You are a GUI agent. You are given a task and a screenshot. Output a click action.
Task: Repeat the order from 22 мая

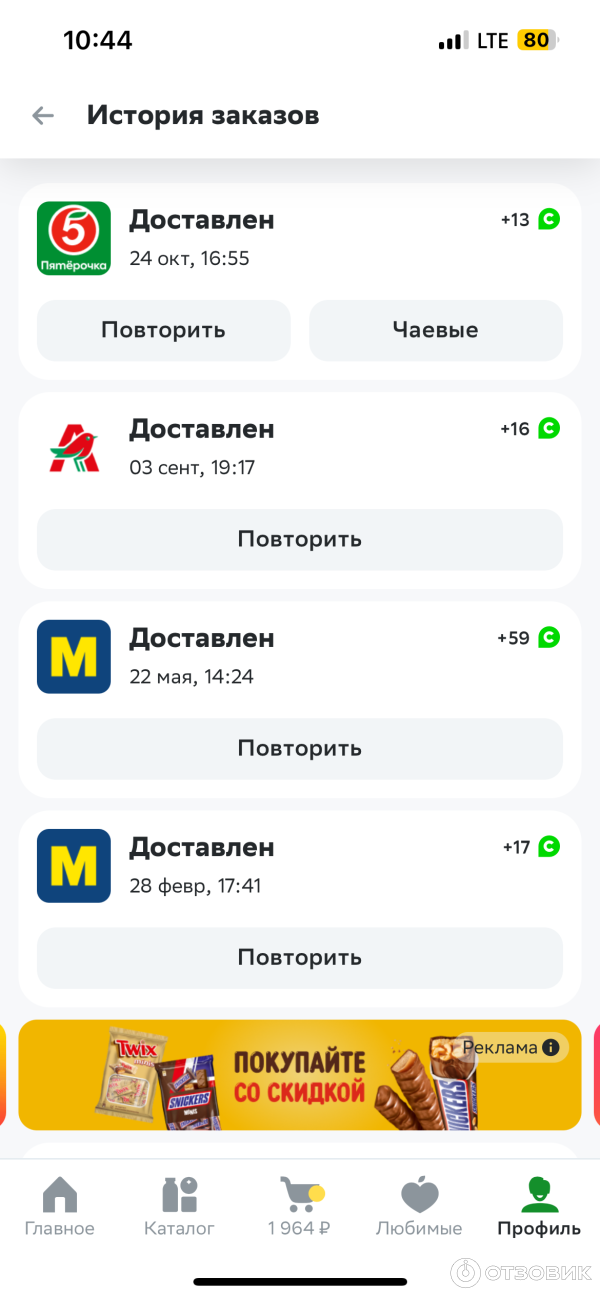(x=299, y=748)
